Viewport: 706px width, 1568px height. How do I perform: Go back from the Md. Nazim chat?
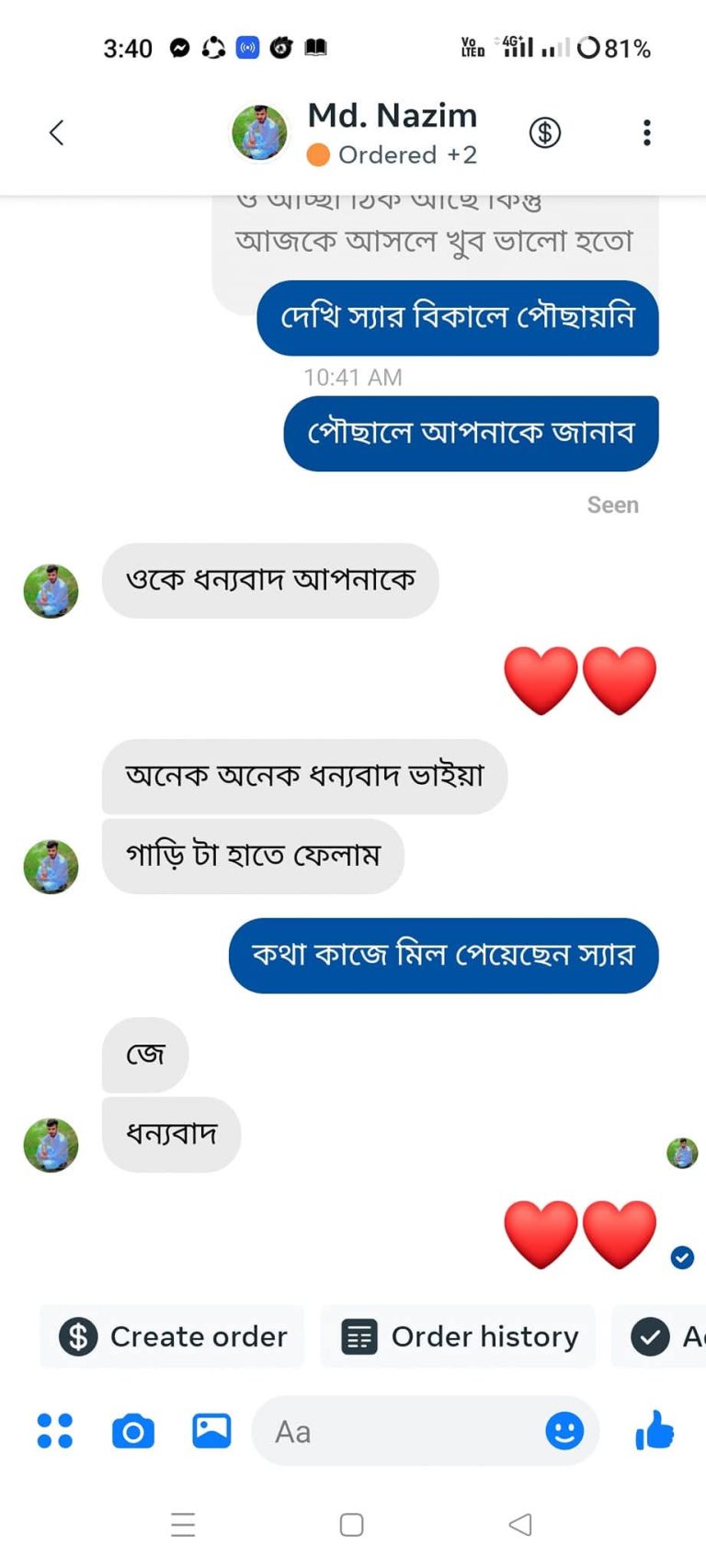[57, 133]
